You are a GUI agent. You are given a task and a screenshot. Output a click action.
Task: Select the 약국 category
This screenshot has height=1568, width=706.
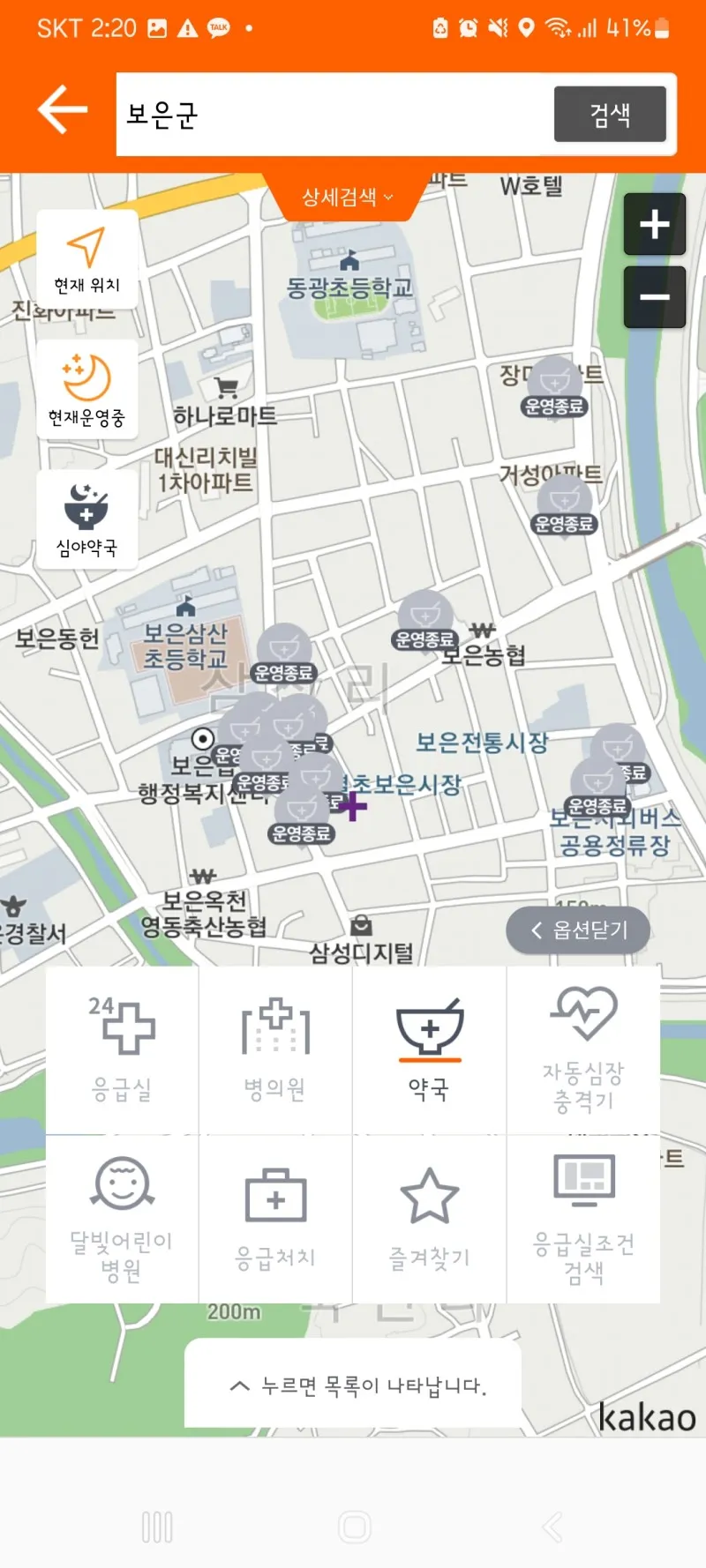pyautogui.click(x=429, y=1049)
